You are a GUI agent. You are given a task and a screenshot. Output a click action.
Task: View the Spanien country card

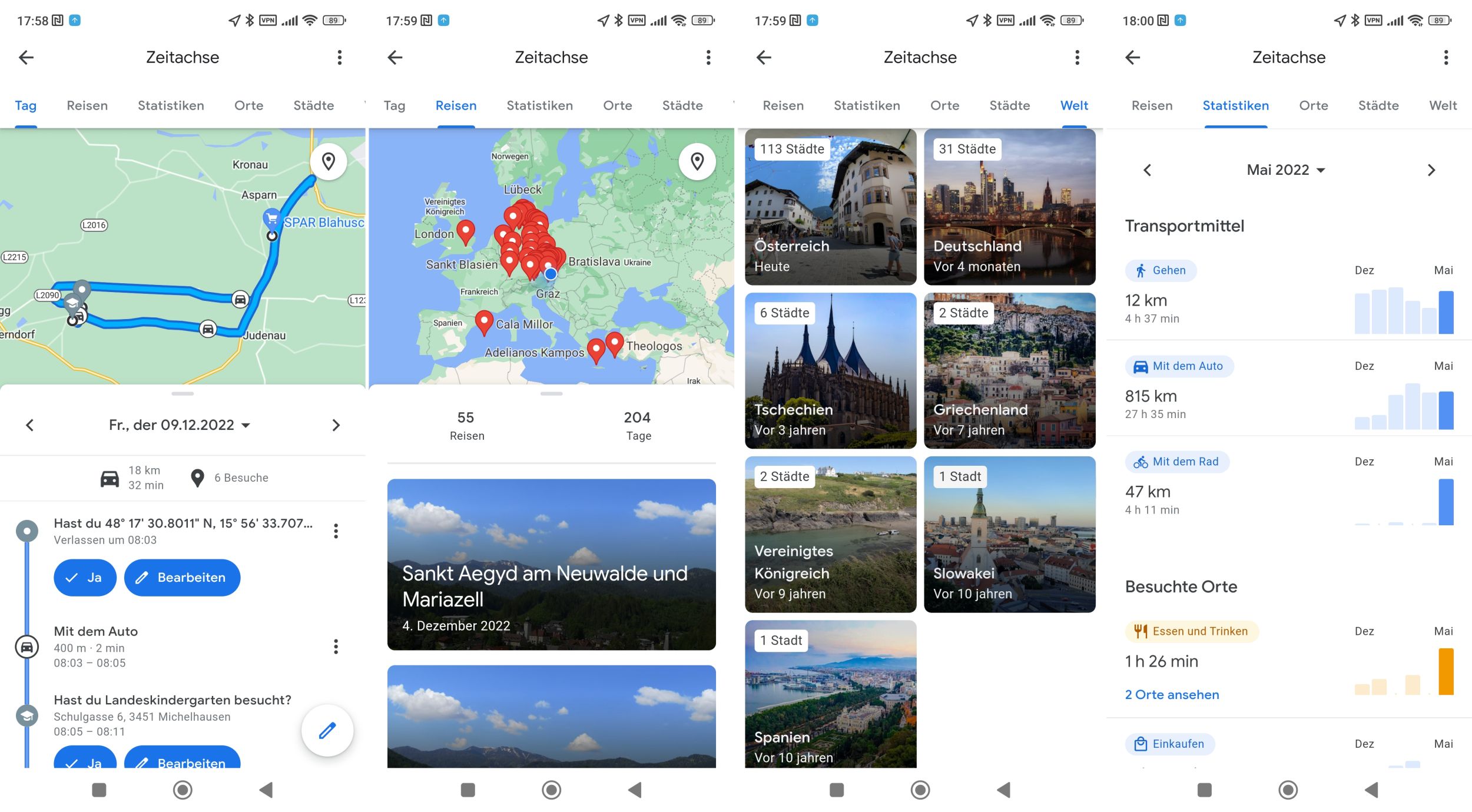pyautogui.click(x=830, y=695)
